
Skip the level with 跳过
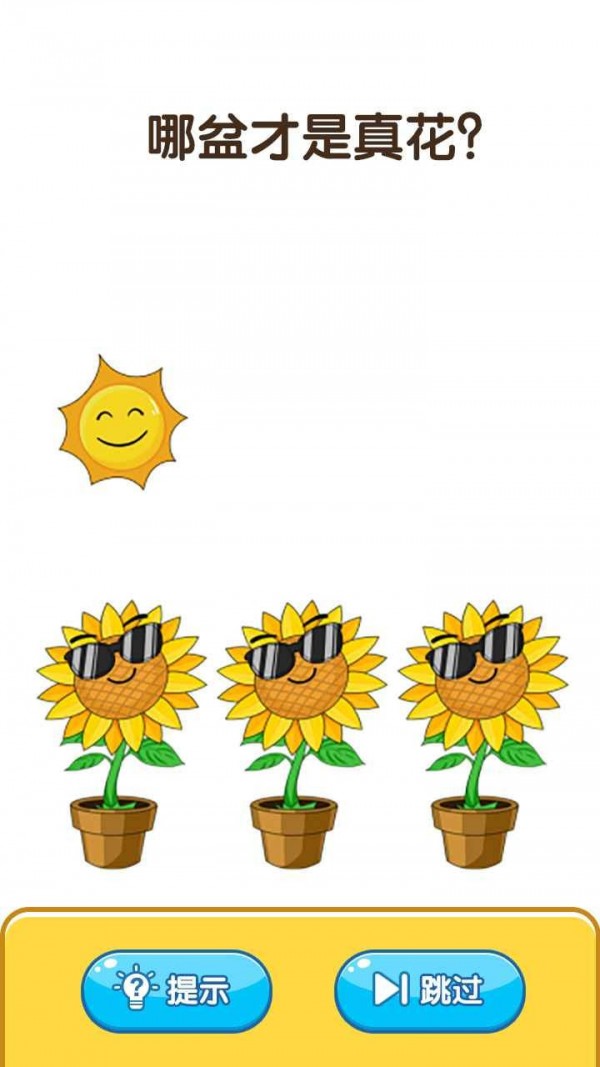click(429, 990)
